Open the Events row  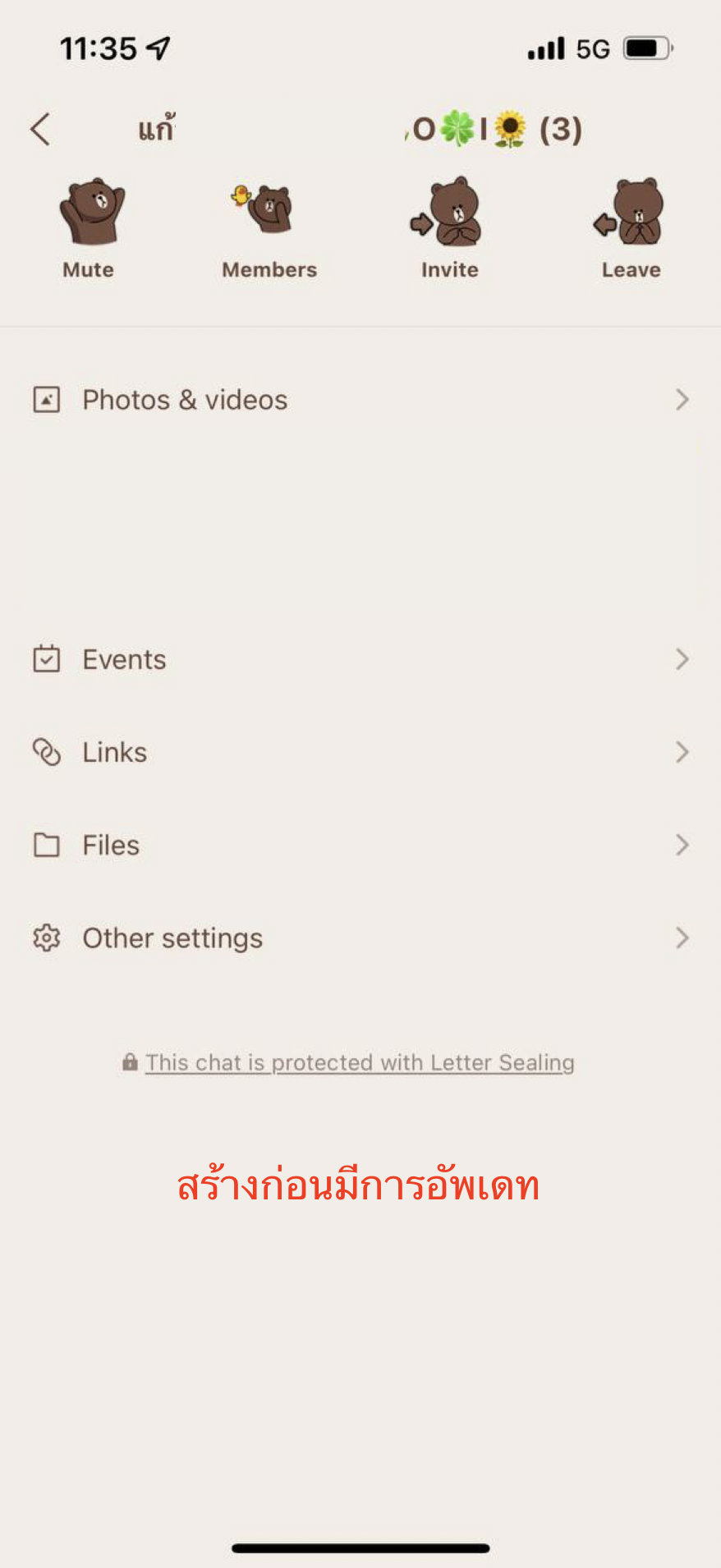(x=360, y=659)
